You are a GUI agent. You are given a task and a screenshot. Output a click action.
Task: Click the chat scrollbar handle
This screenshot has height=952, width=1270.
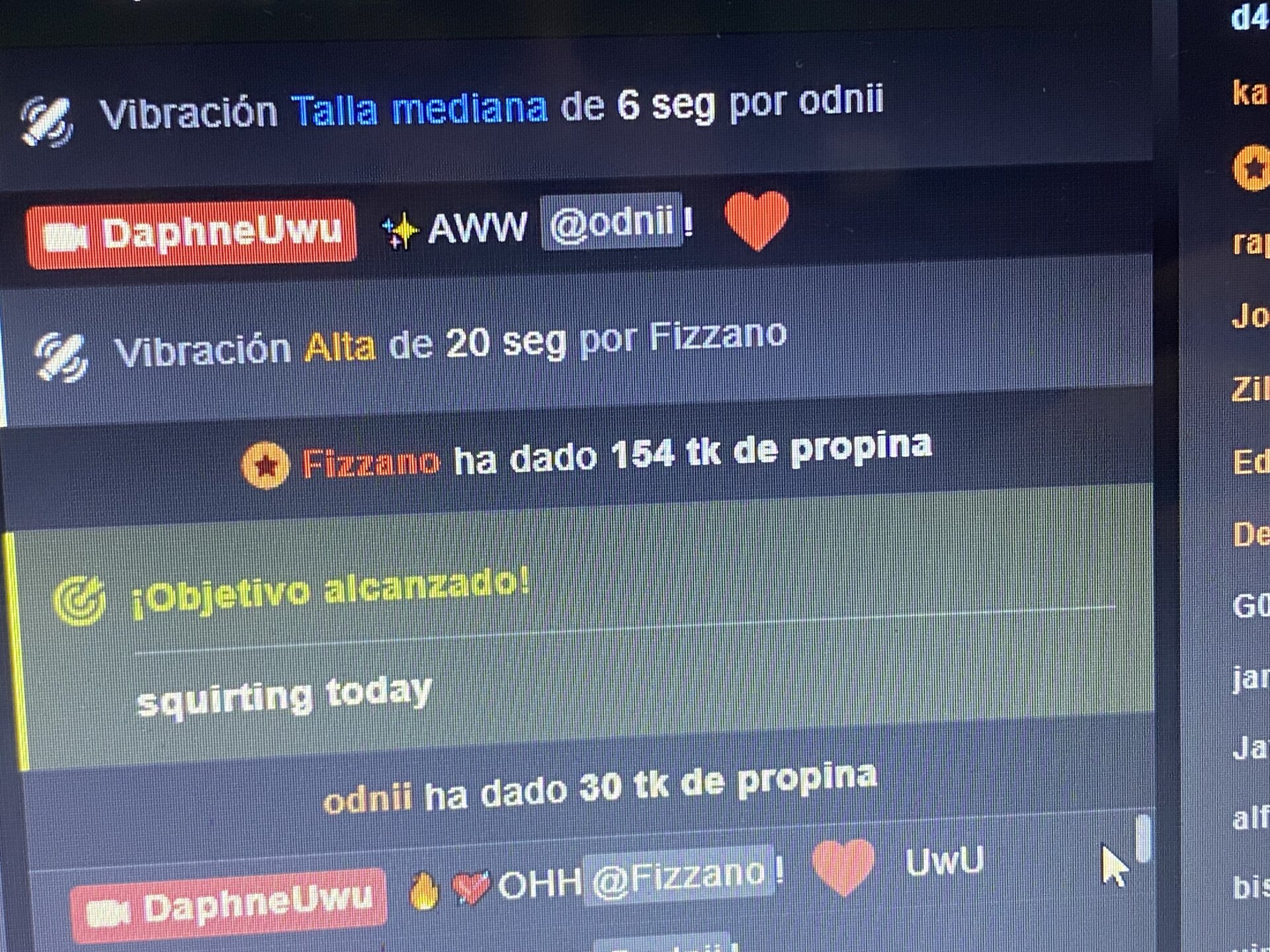[1143, 838]
